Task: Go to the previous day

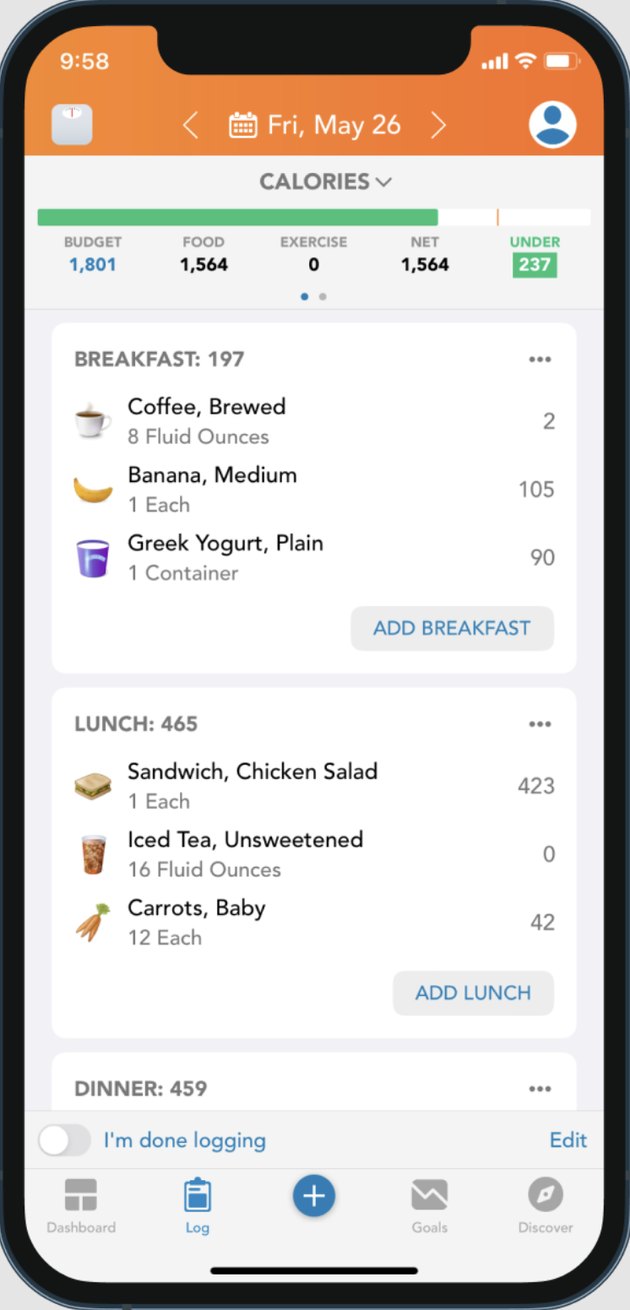Action: (x=191, y=125)
